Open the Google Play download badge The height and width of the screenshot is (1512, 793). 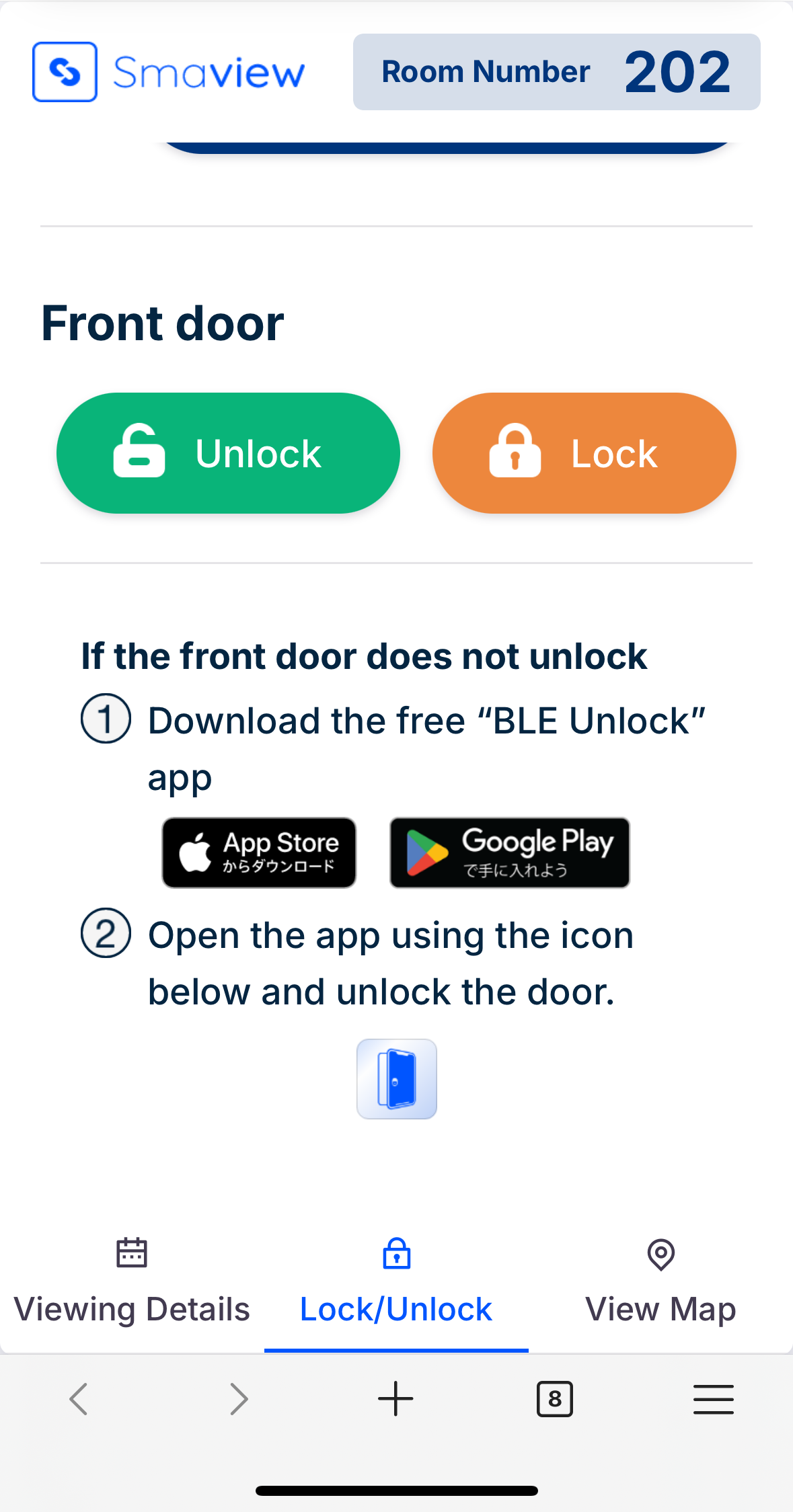pos(510,852)
